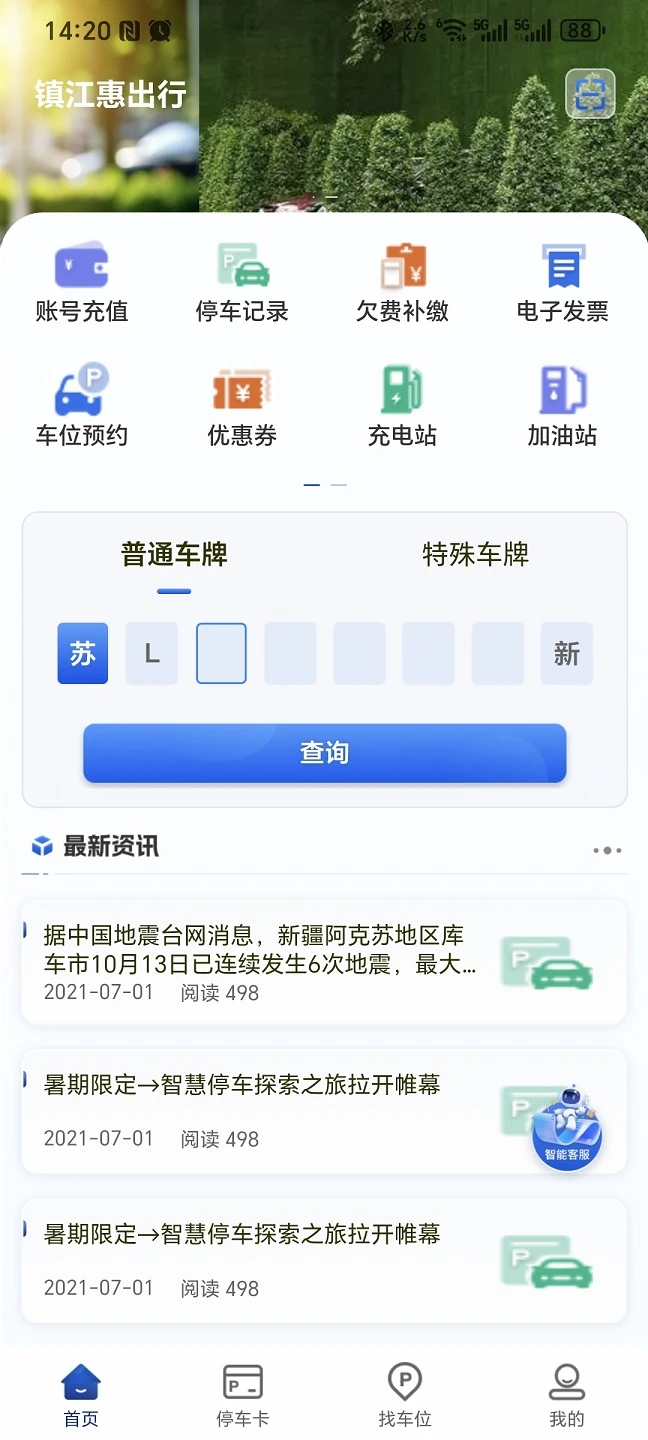Viewport: 648px width, 1440px height.
Task: Switch to the 停车卡 tab
Action: pyautogui.click(x=243, y=1396)
